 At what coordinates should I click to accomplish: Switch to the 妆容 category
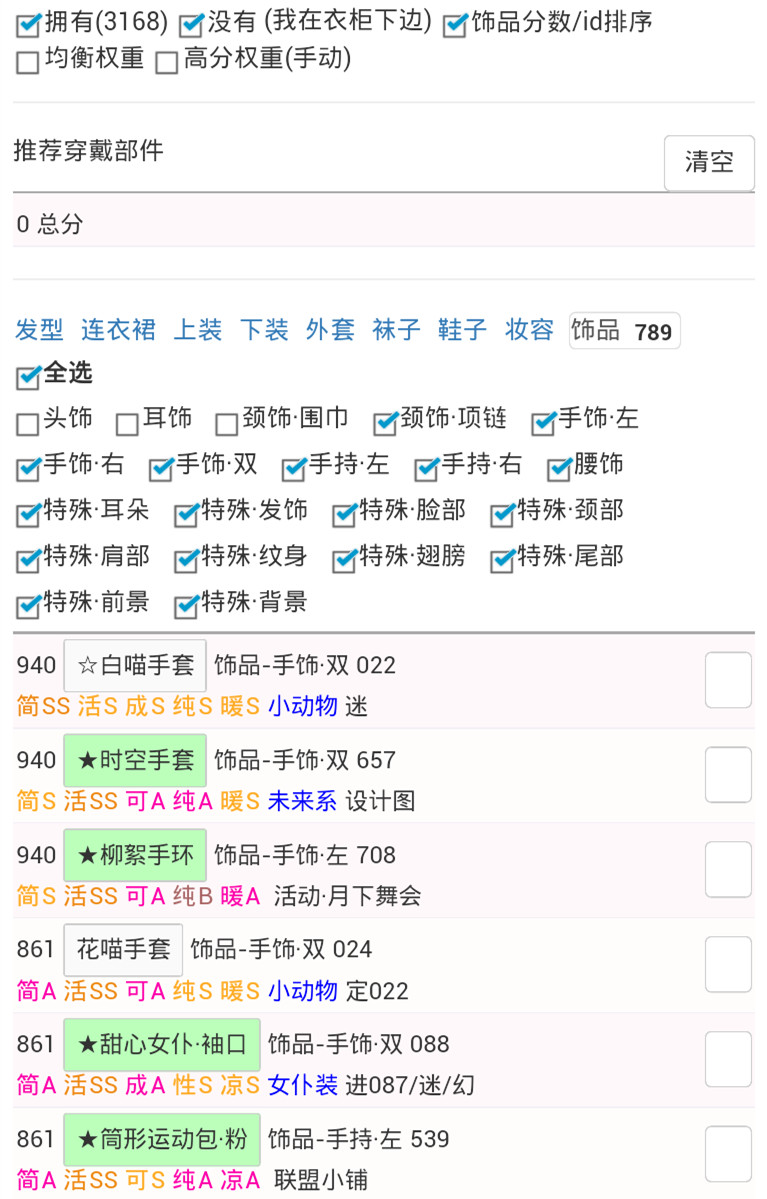(x=529, y=330)
